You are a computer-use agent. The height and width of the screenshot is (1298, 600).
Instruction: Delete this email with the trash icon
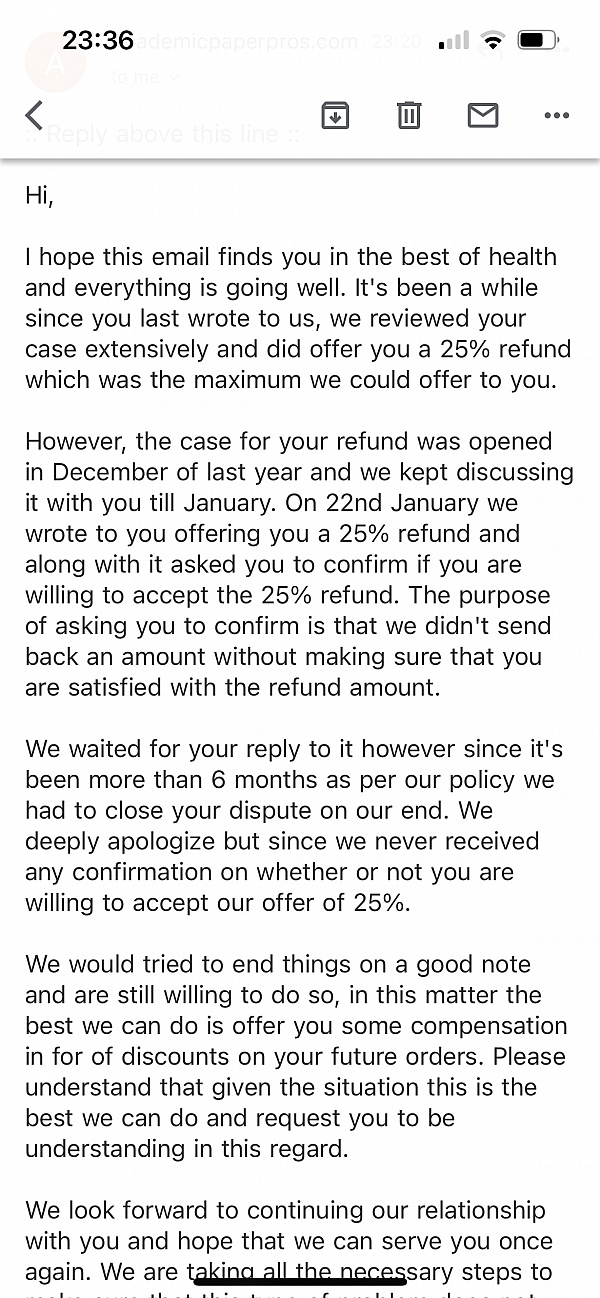tap(409, 116)
